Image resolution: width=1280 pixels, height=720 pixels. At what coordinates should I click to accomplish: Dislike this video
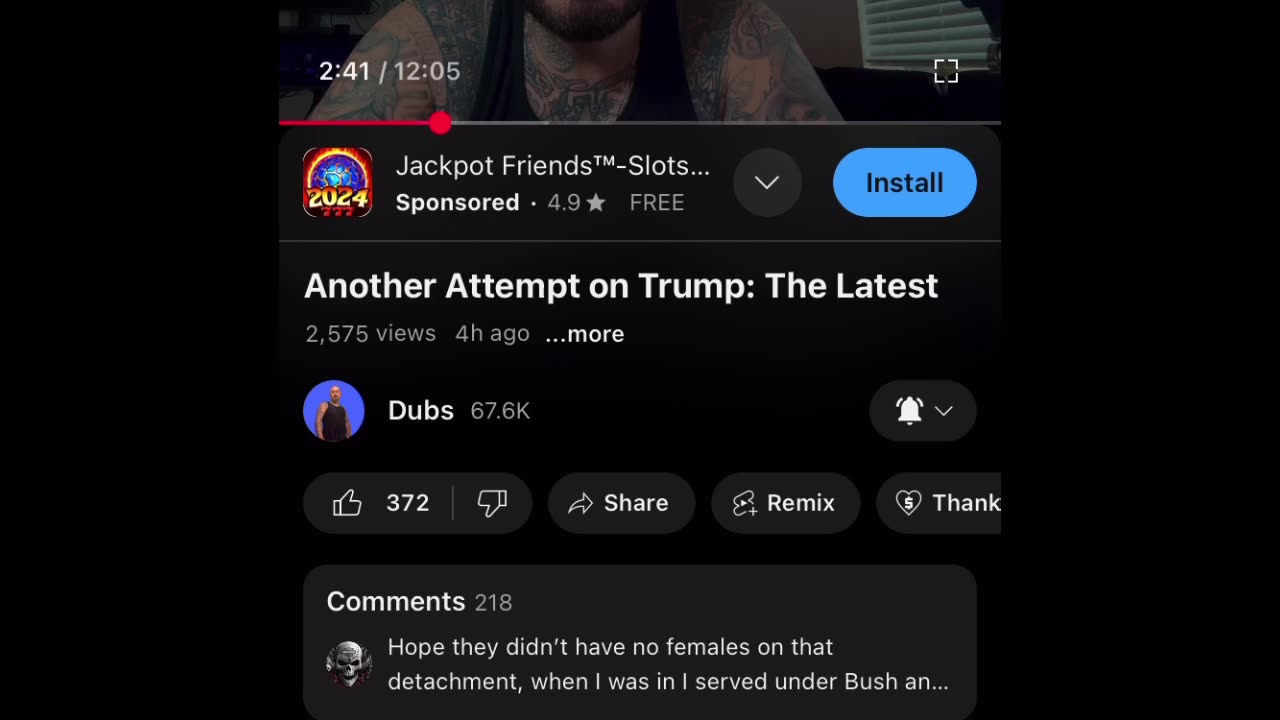492,503
